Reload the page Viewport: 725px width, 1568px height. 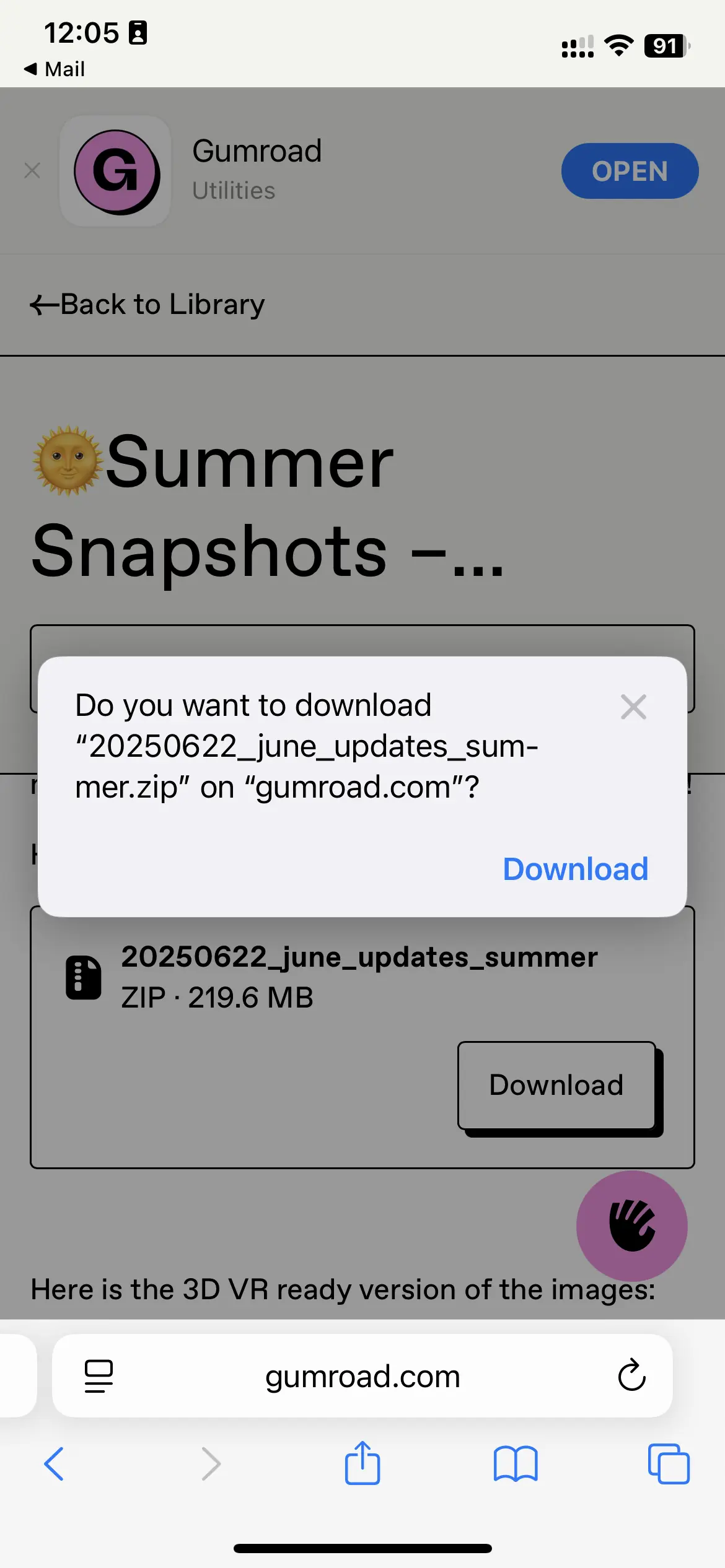click(x=631, y=1376)
